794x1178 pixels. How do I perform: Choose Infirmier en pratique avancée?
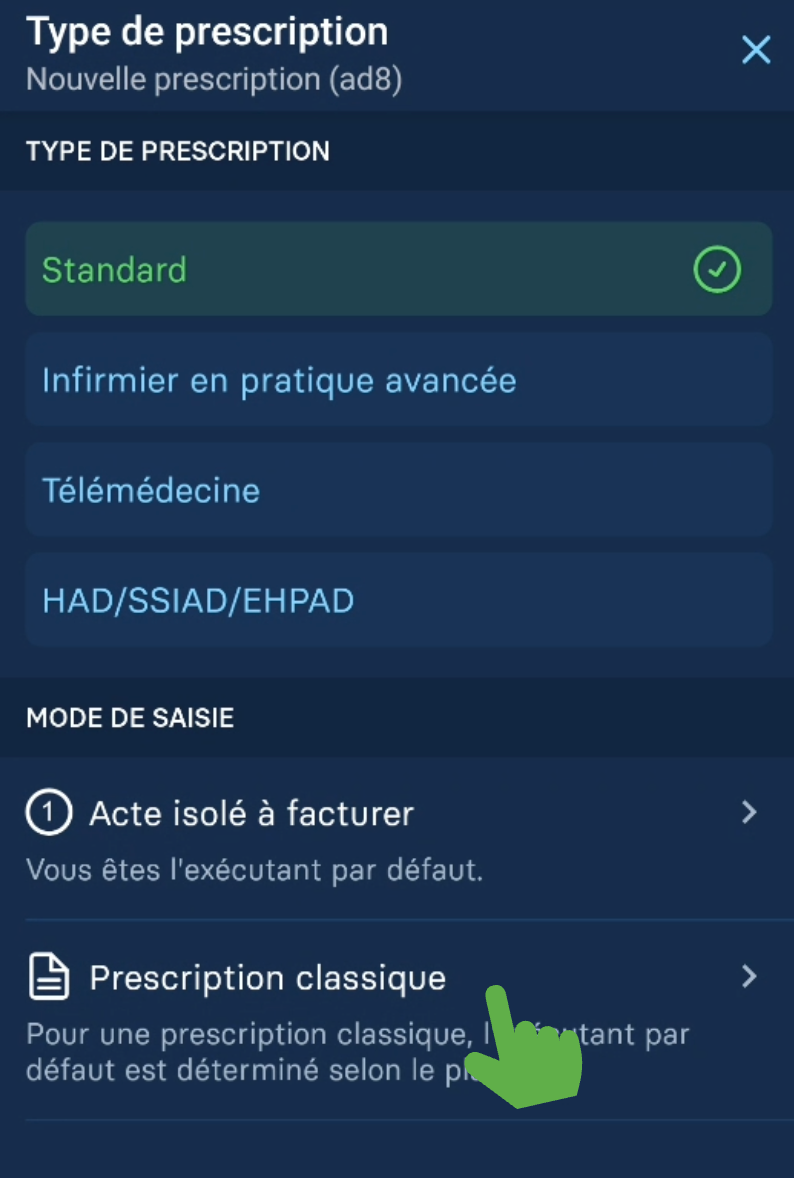click(398, 380)
